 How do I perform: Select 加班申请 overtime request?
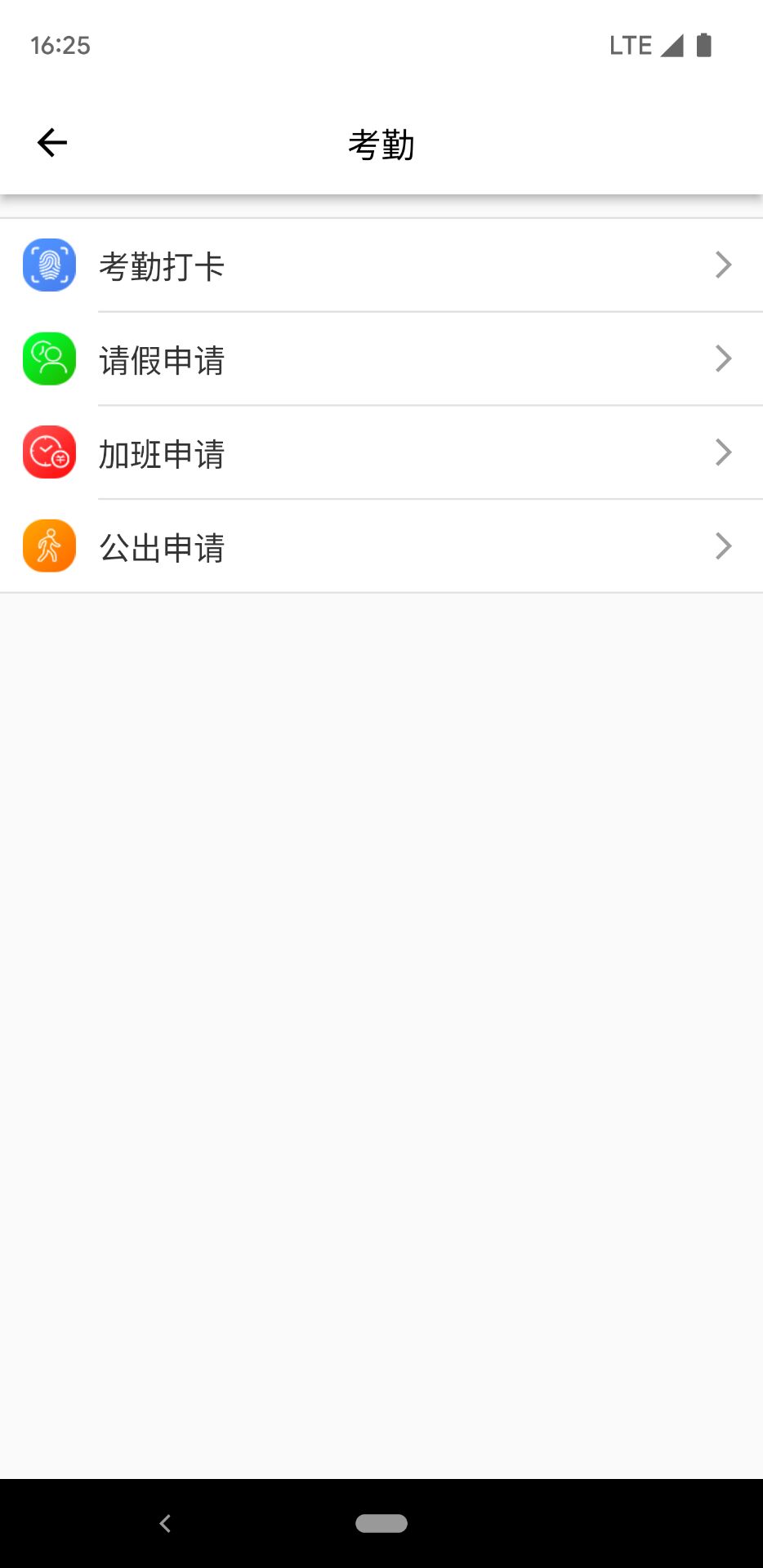click(381, 452)
